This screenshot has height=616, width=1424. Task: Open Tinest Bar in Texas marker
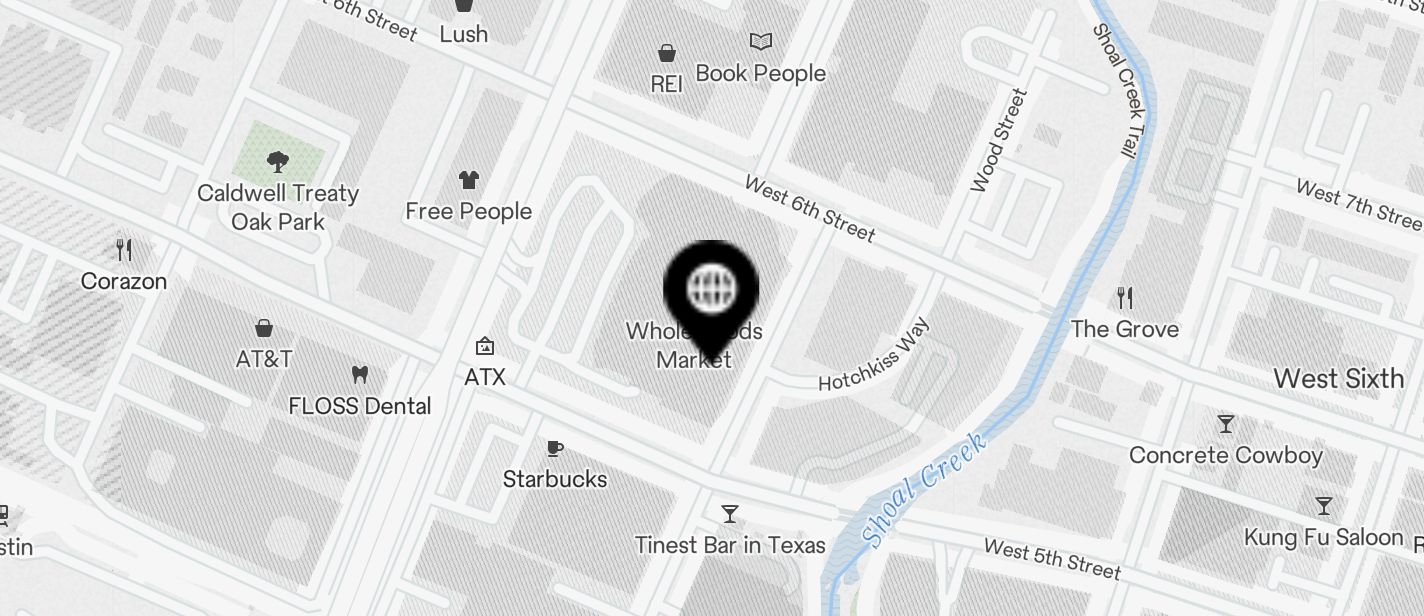(x=730, y=515)
